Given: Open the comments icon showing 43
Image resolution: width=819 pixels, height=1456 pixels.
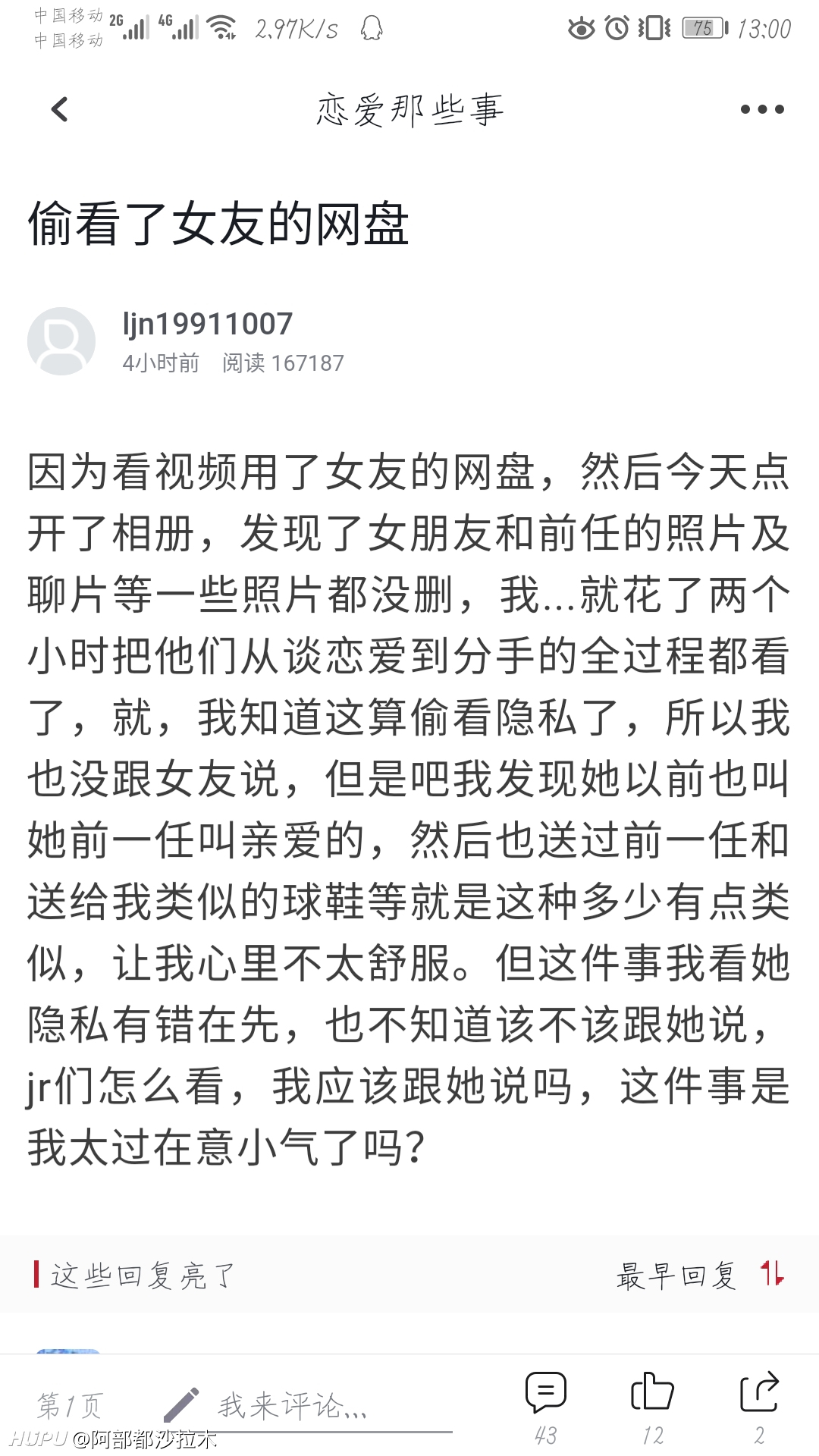Looking at the screenshot, I should tap(546, 1407).
